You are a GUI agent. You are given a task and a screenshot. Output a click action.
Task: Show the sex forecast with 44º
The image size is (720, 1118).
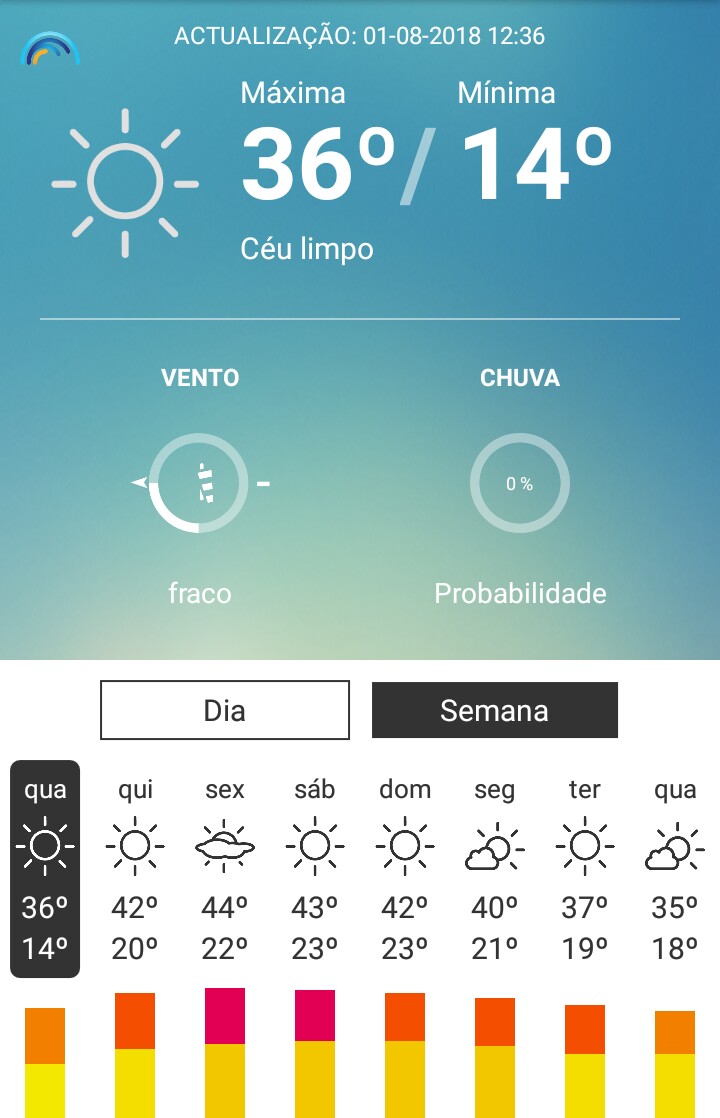click(225, 868)
